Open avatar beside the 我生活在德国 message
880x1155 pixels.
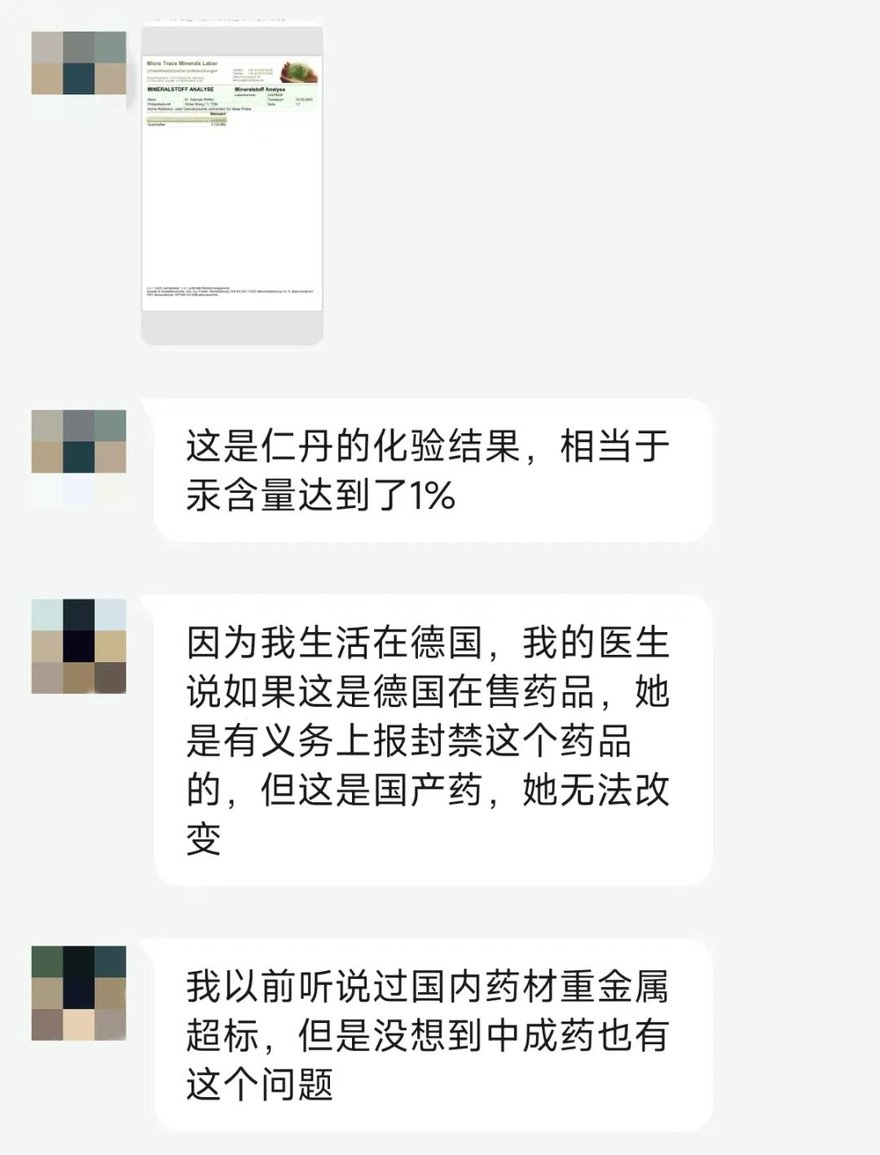[79, 646]
